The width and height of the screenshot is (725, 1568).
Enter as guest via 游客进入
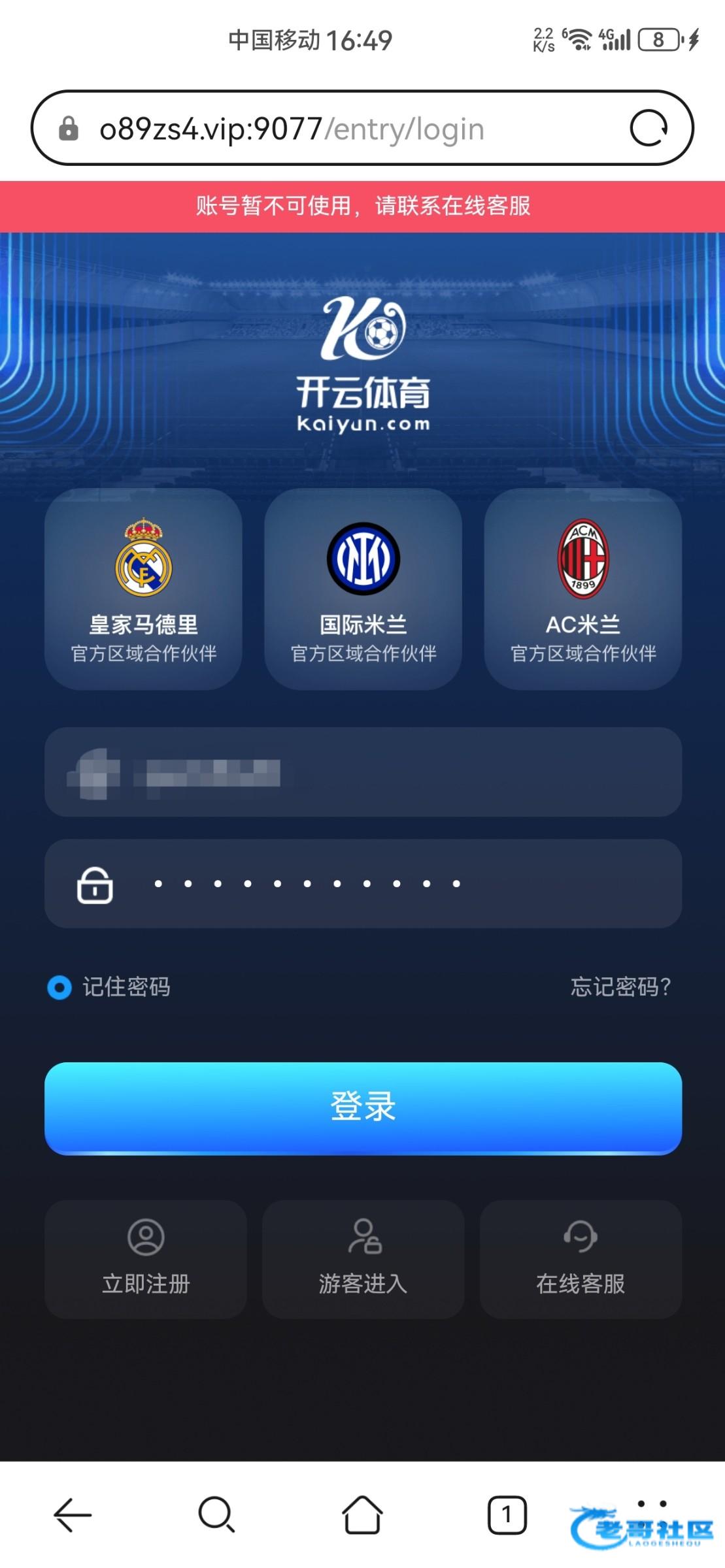[x=363, y=1259]
